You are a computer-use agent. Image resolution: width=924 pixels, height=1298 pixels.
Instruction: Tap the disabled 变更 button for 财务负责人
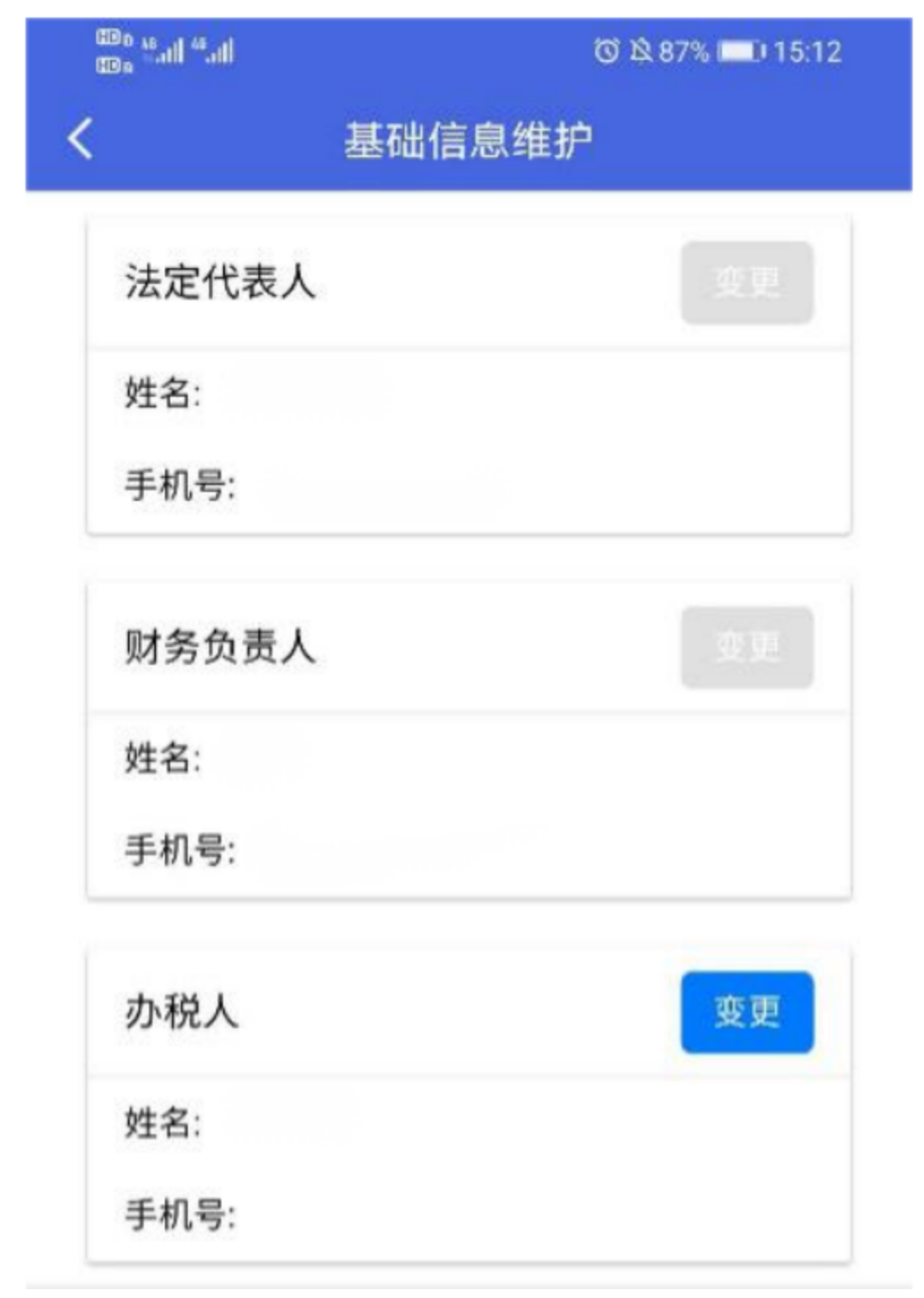tap(748, 646)
